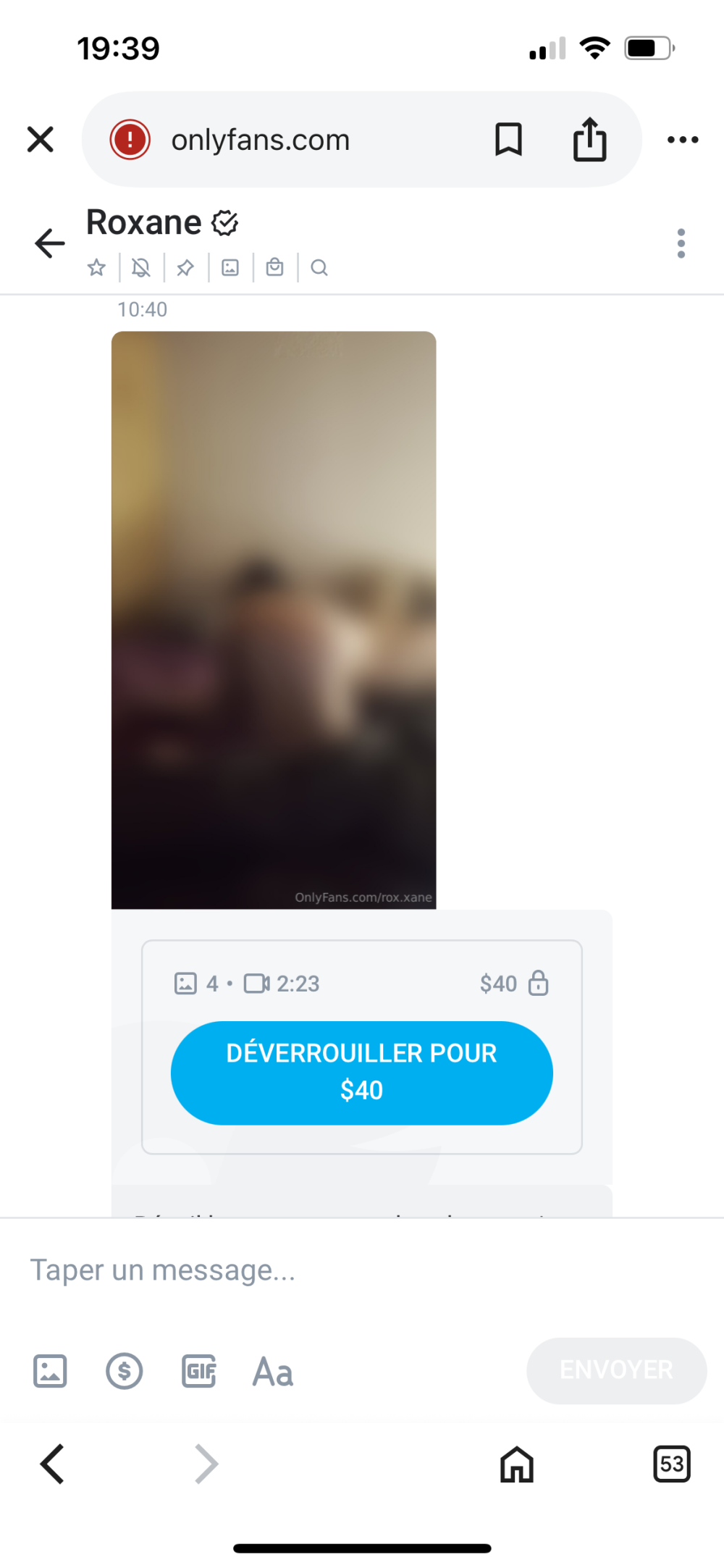The height and width of the screenshot is (1568, 724).
Task: Share the page via share icon
Action: [589, 139]
